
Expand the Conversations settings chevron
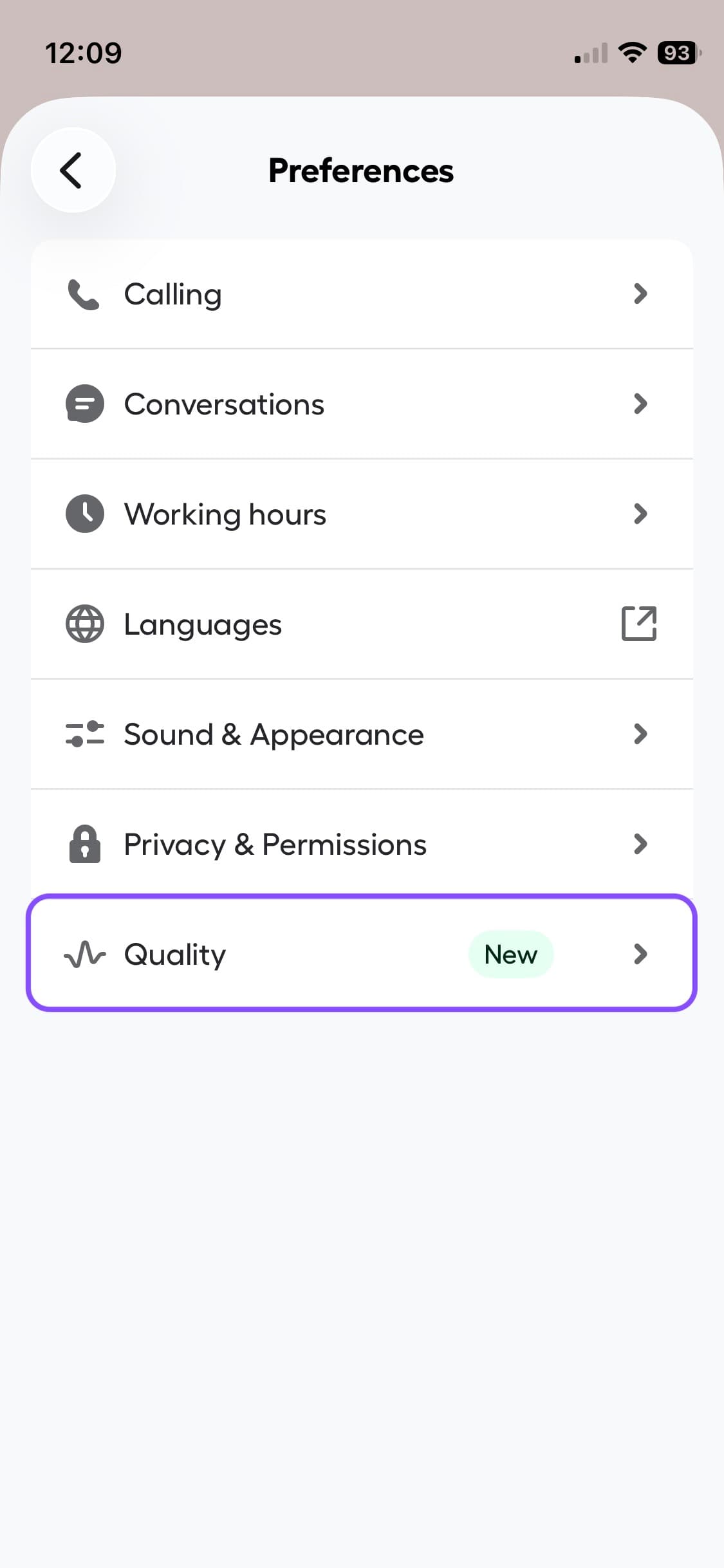[x=640, y=404]
